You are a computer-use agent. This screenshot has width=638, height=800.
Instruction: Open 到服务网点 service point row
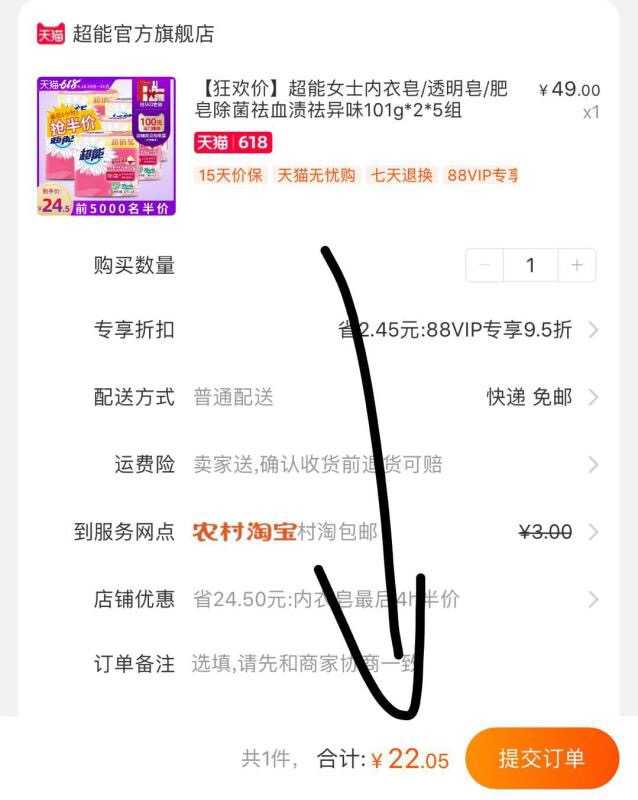coord(592,531)
